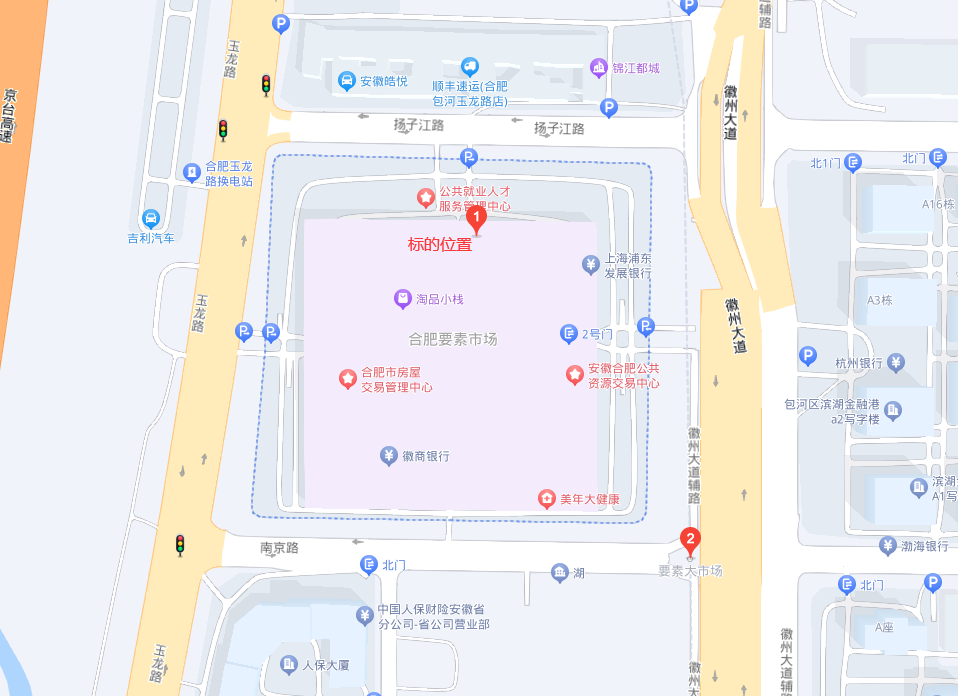Tap the 吉利汽车 pin
This screenshot has height=696, width=958.
click(151, 219)
